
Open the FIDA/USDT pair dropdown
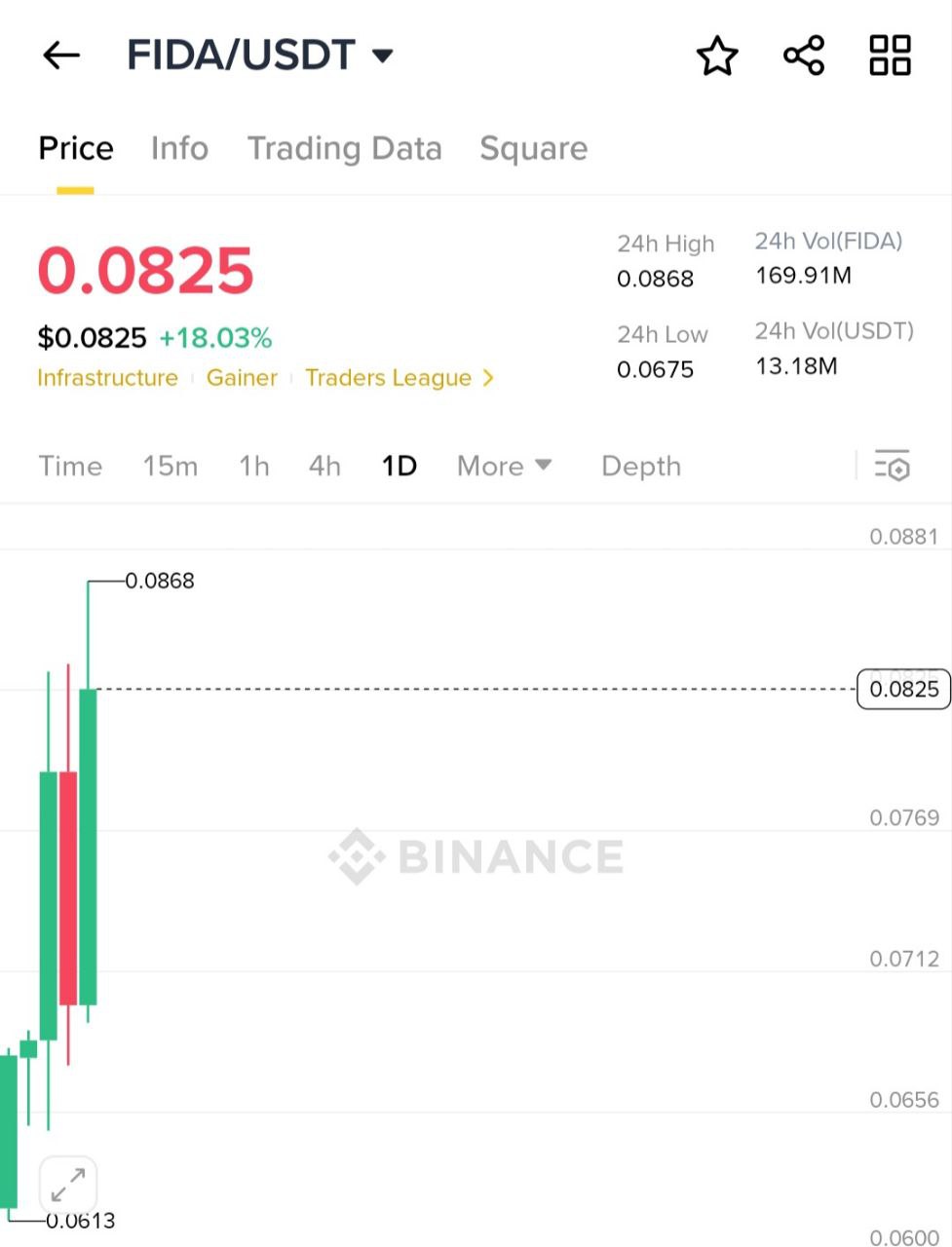[259, 56]
